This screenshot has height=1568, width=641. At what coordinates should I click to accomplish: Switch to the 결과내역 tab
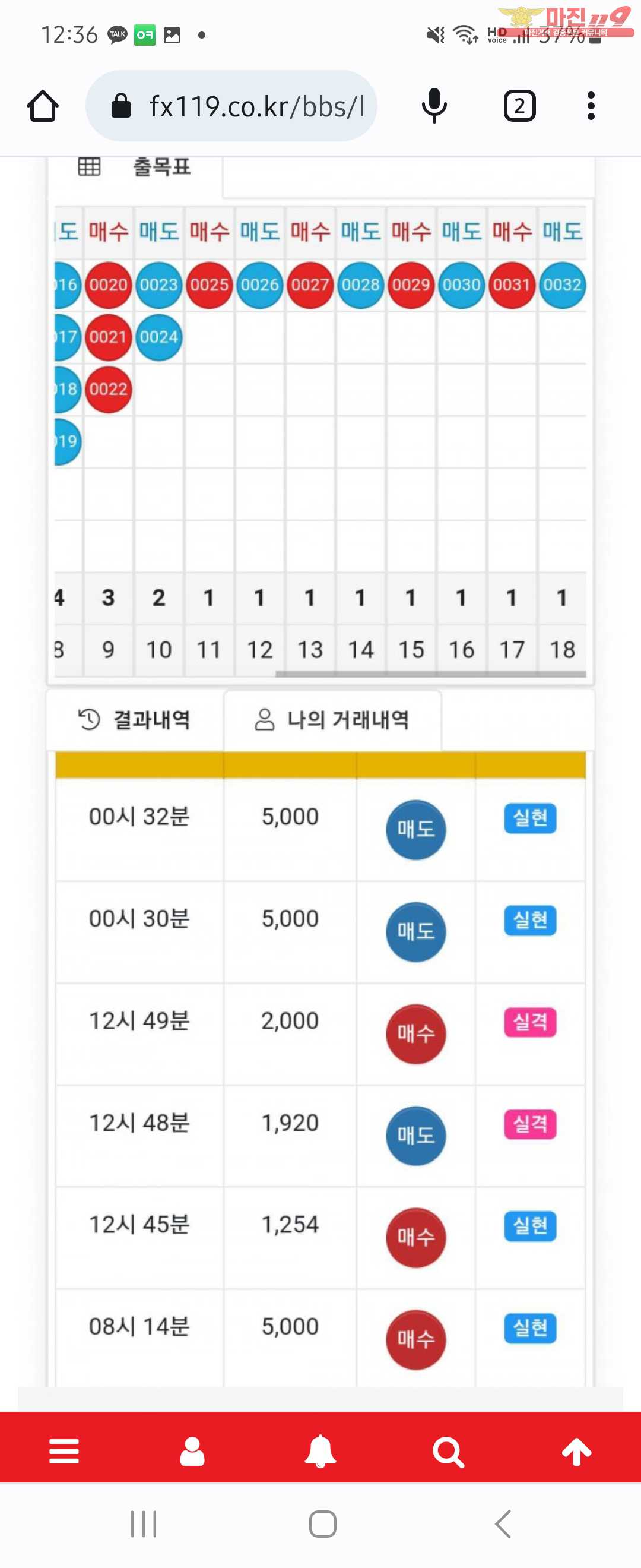135,719
